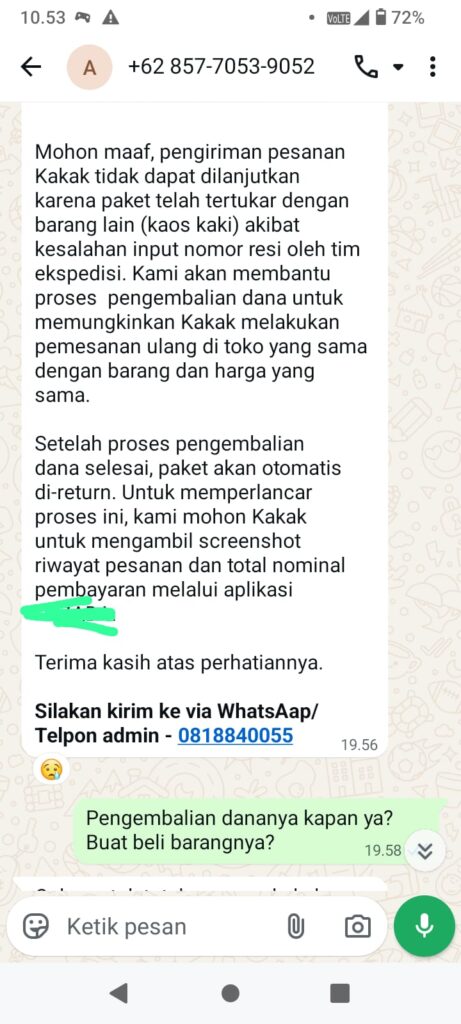The image size is (461, 1024).
Task: Record a voice message with the microphone
Action: (425, 926)
